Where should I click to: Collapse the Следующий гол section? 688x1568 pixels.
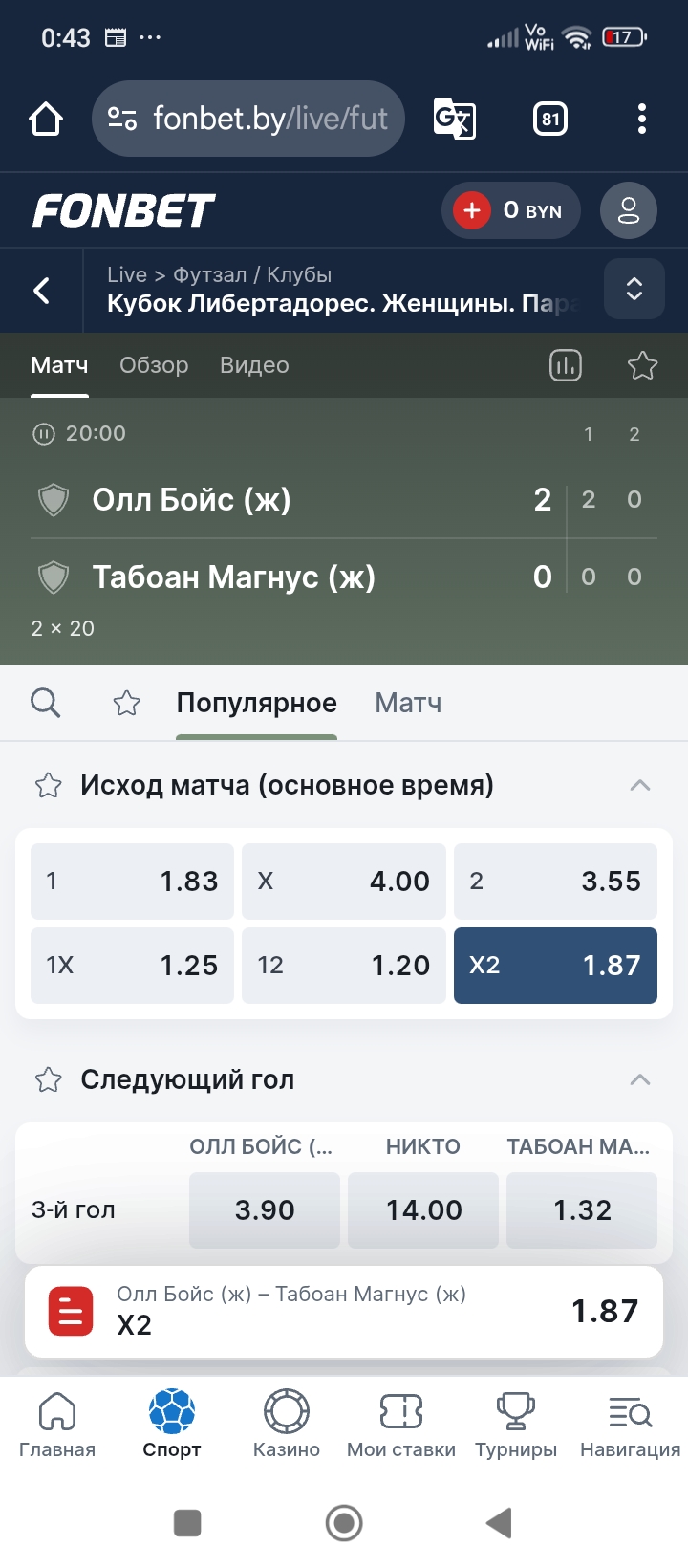coord(640,1079)
